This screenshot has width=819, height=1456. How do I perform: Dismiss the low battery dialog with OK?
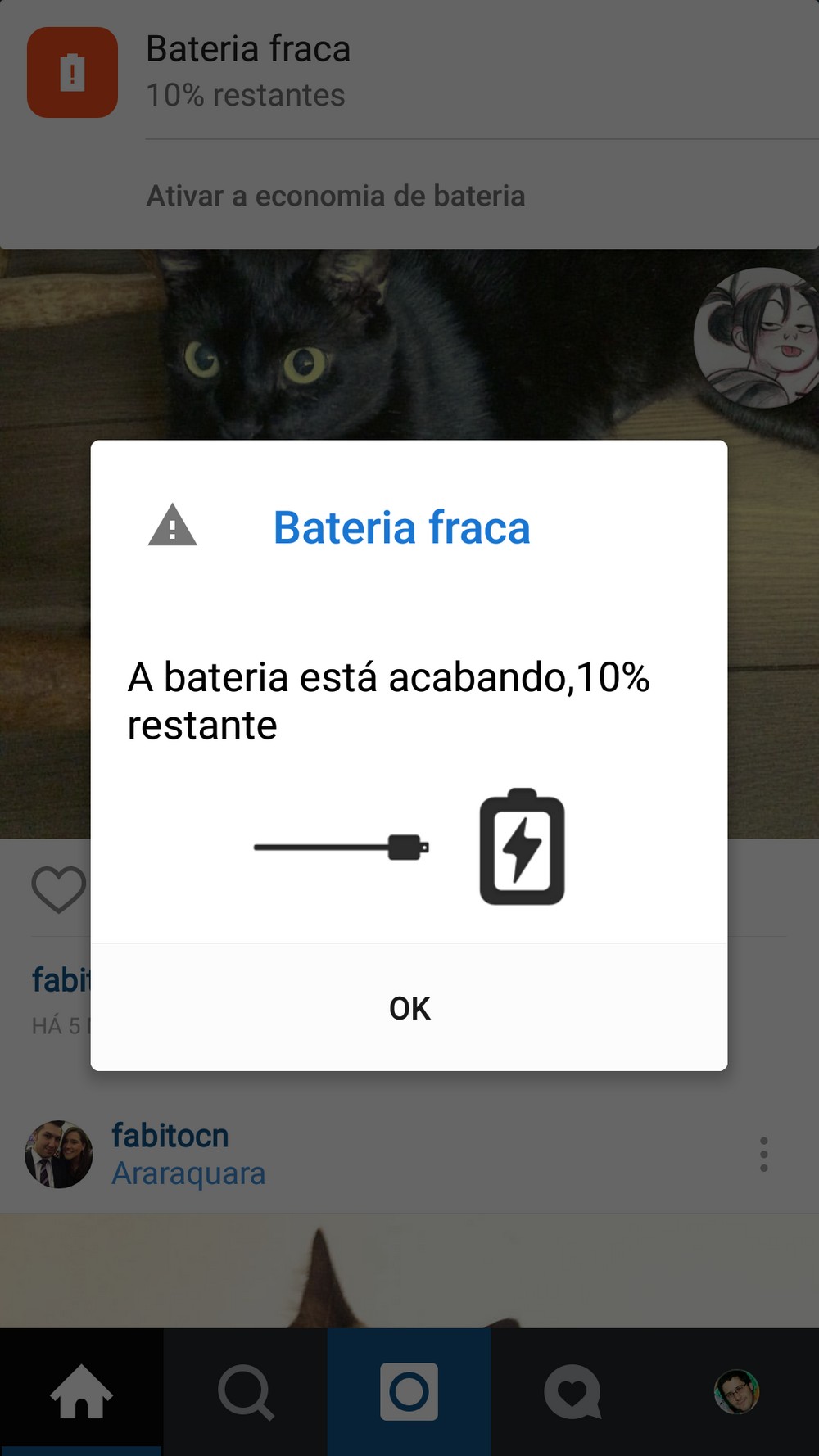click(x=409, y=1008)
